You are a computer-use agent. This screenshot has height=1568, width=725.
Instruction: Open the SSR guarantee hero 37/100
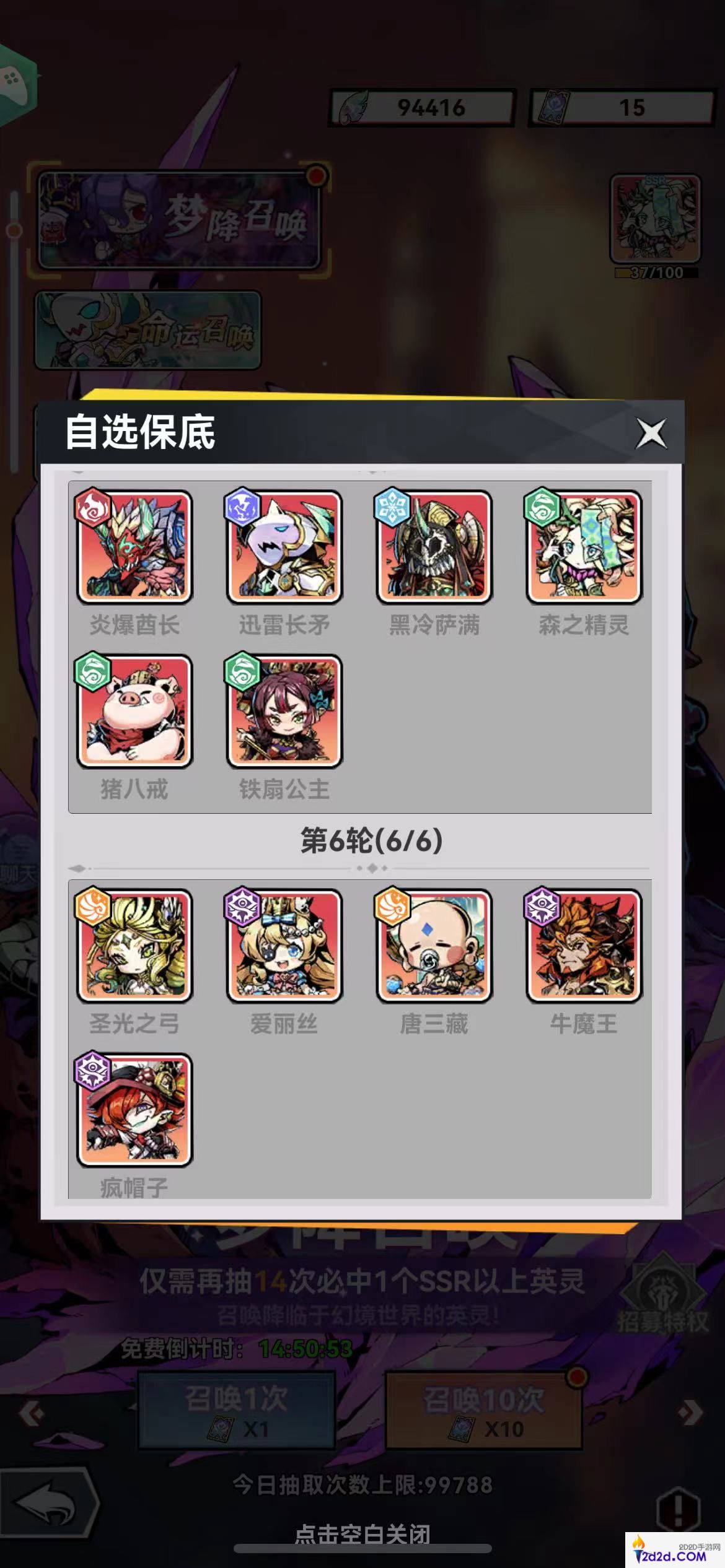(655, 219)
